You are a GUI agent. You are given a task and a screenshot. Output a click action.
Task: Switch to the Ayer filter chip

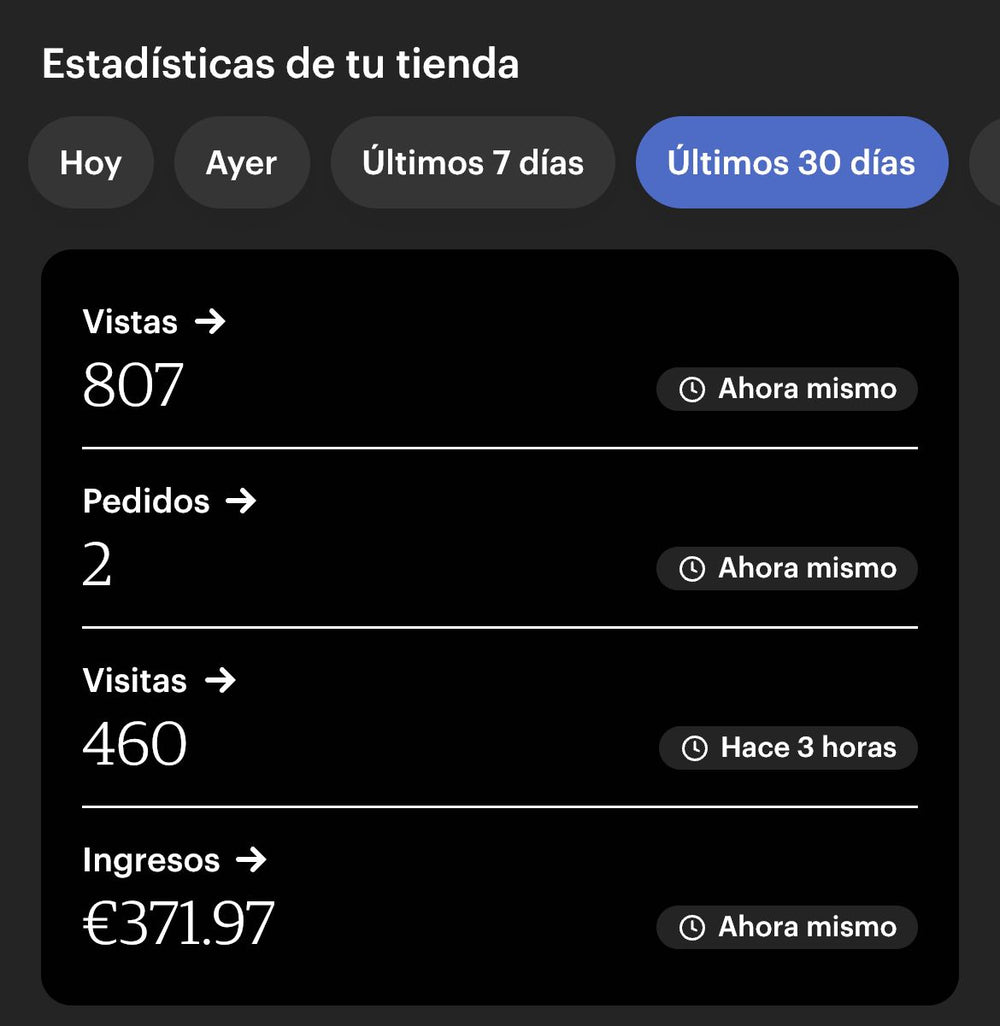[x=241, y=163]
